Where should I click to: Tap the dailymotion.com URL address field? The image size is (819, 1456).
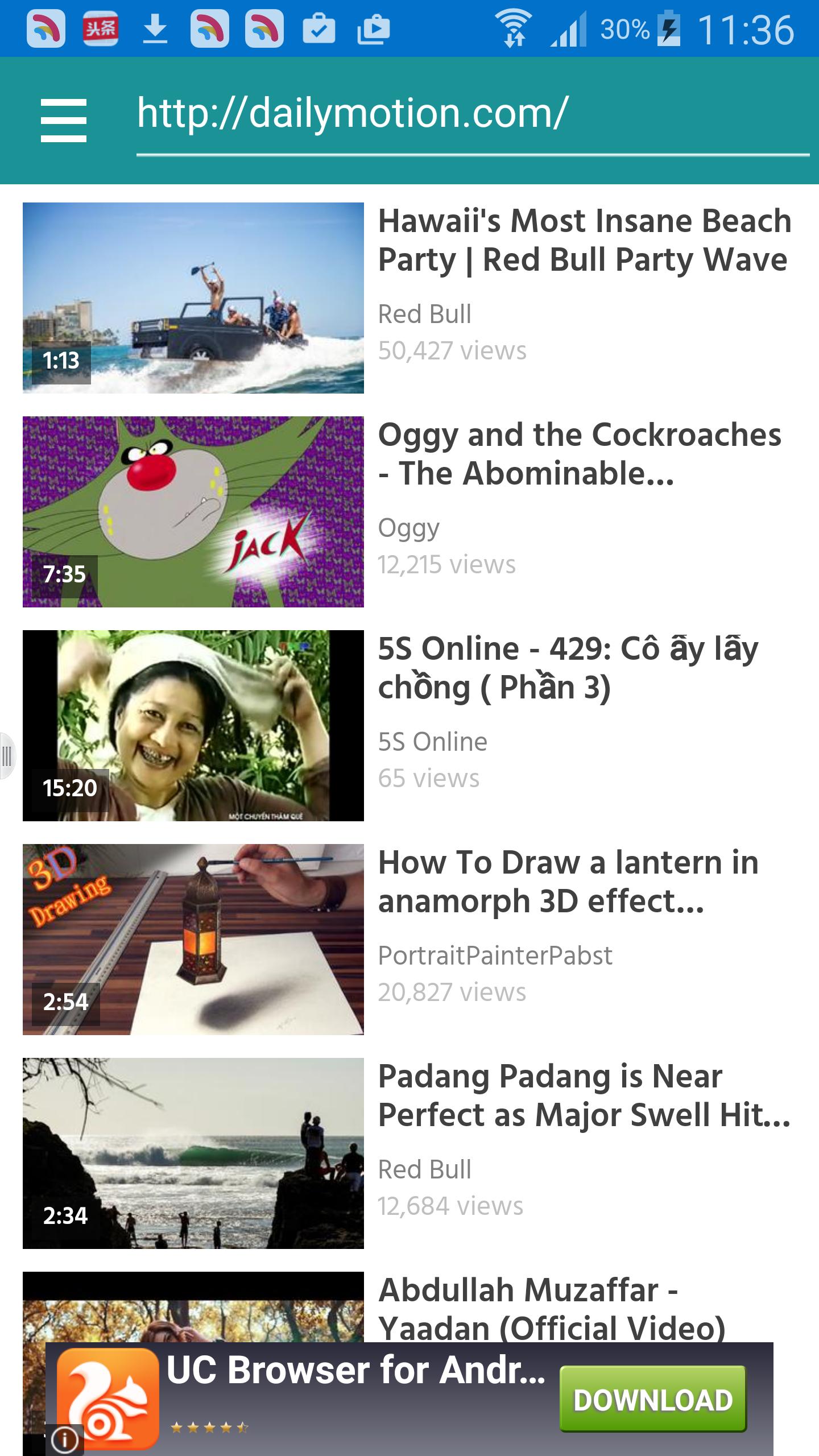(x=472, y=114)
